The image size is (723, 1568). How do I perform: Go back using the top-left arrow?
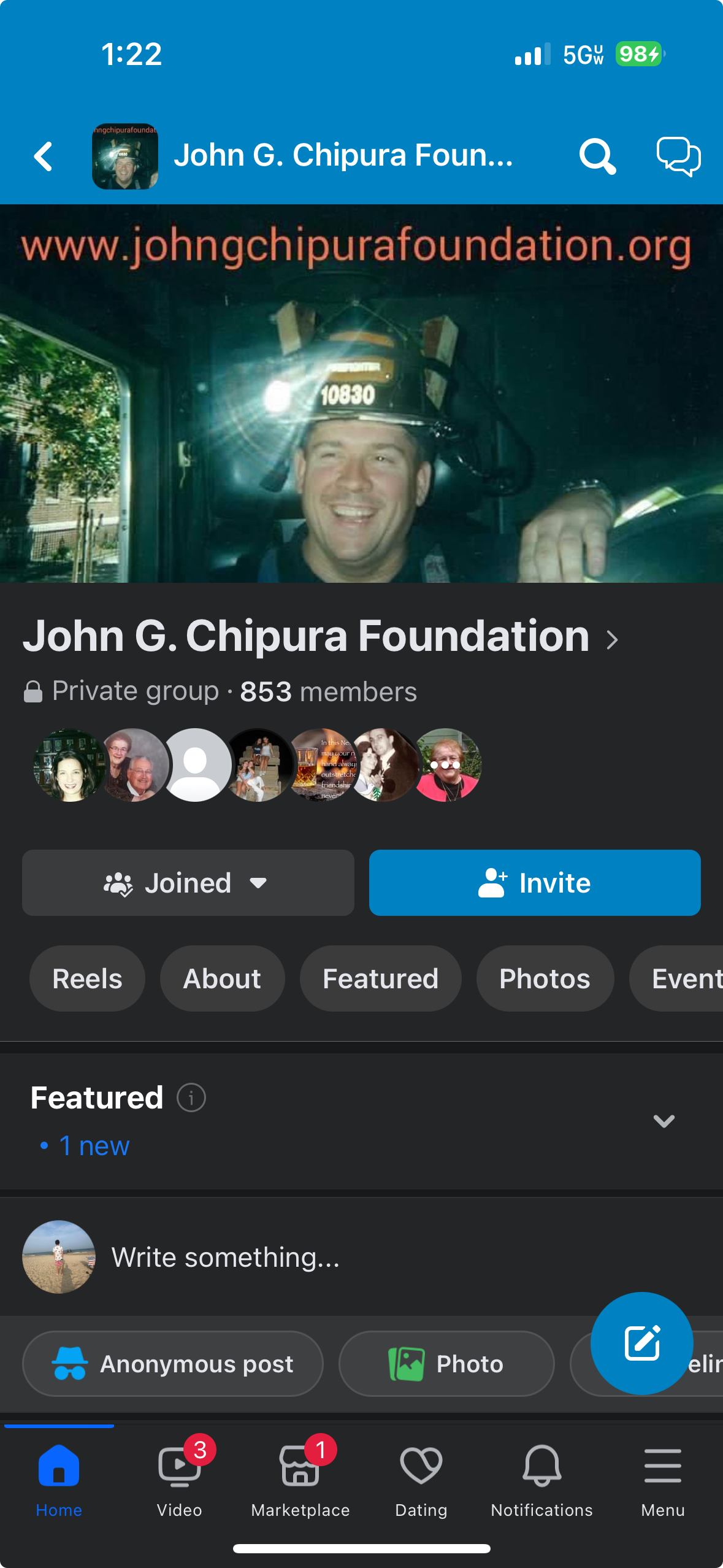tap(43, 156)
